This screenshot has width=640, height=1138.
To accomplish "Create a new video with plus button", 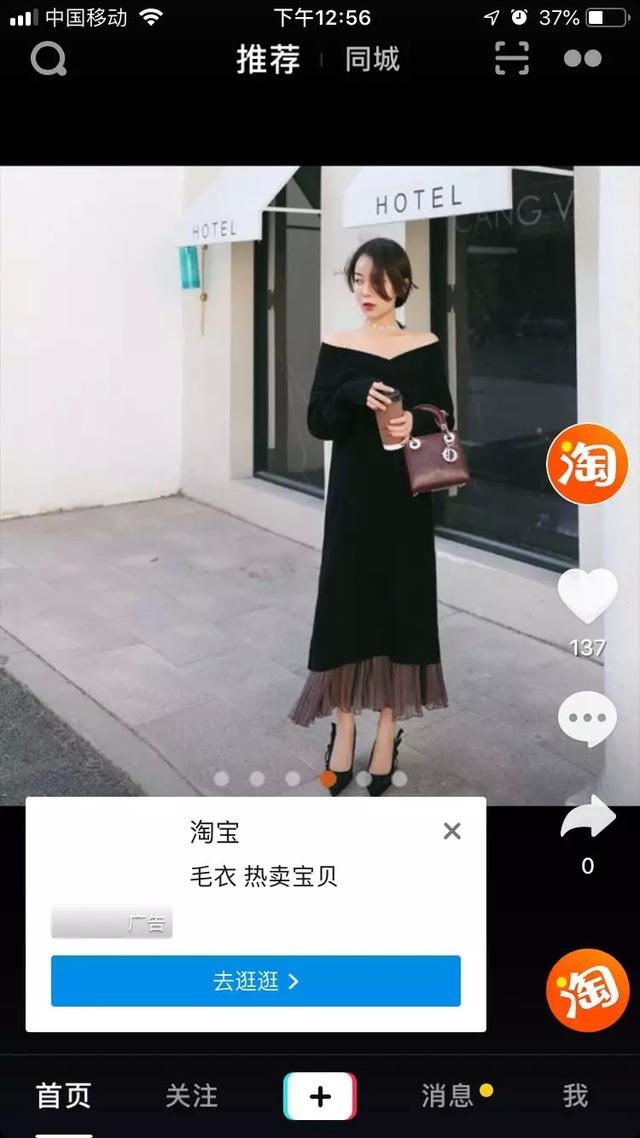I will click(x=320, y=1096).
